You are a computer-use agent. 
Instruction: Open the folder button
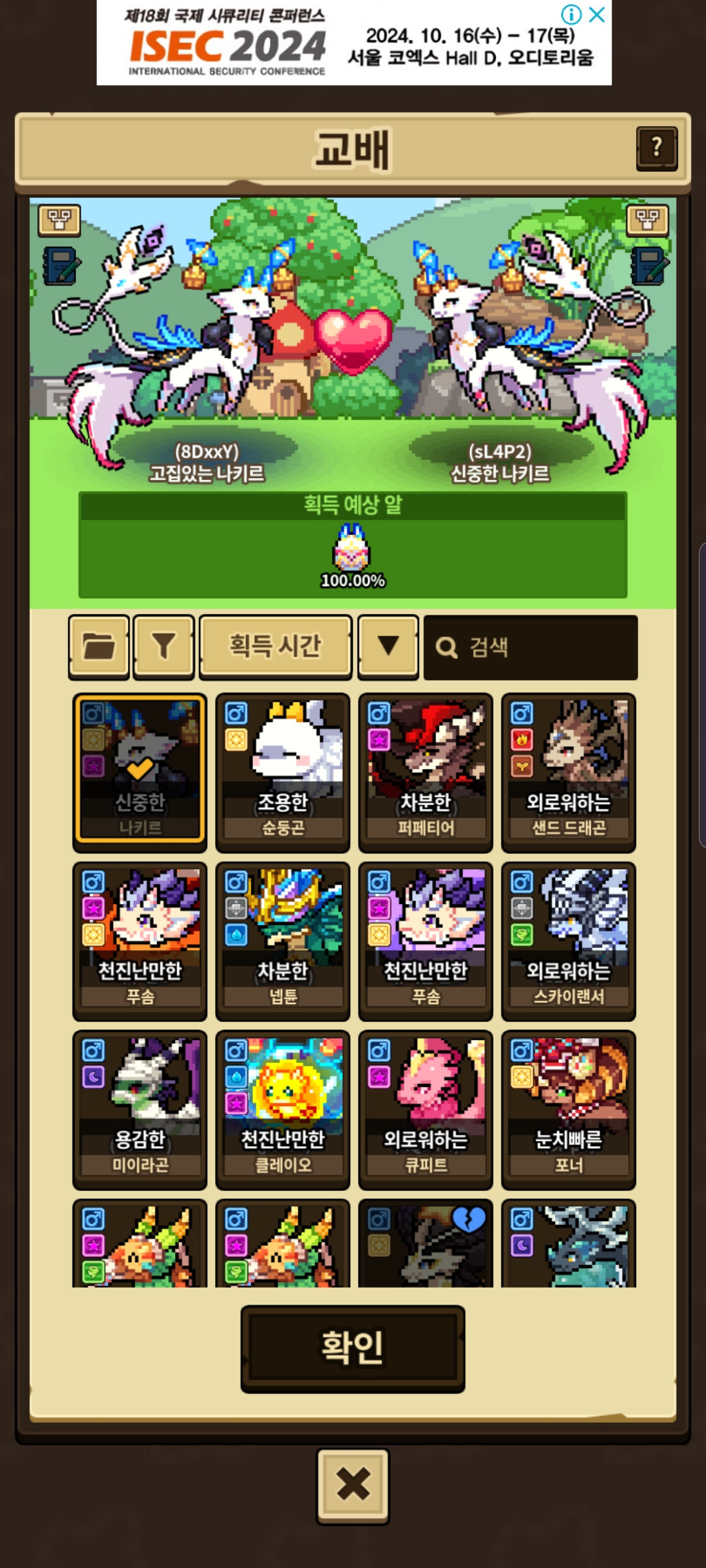[x=99, y=647]
